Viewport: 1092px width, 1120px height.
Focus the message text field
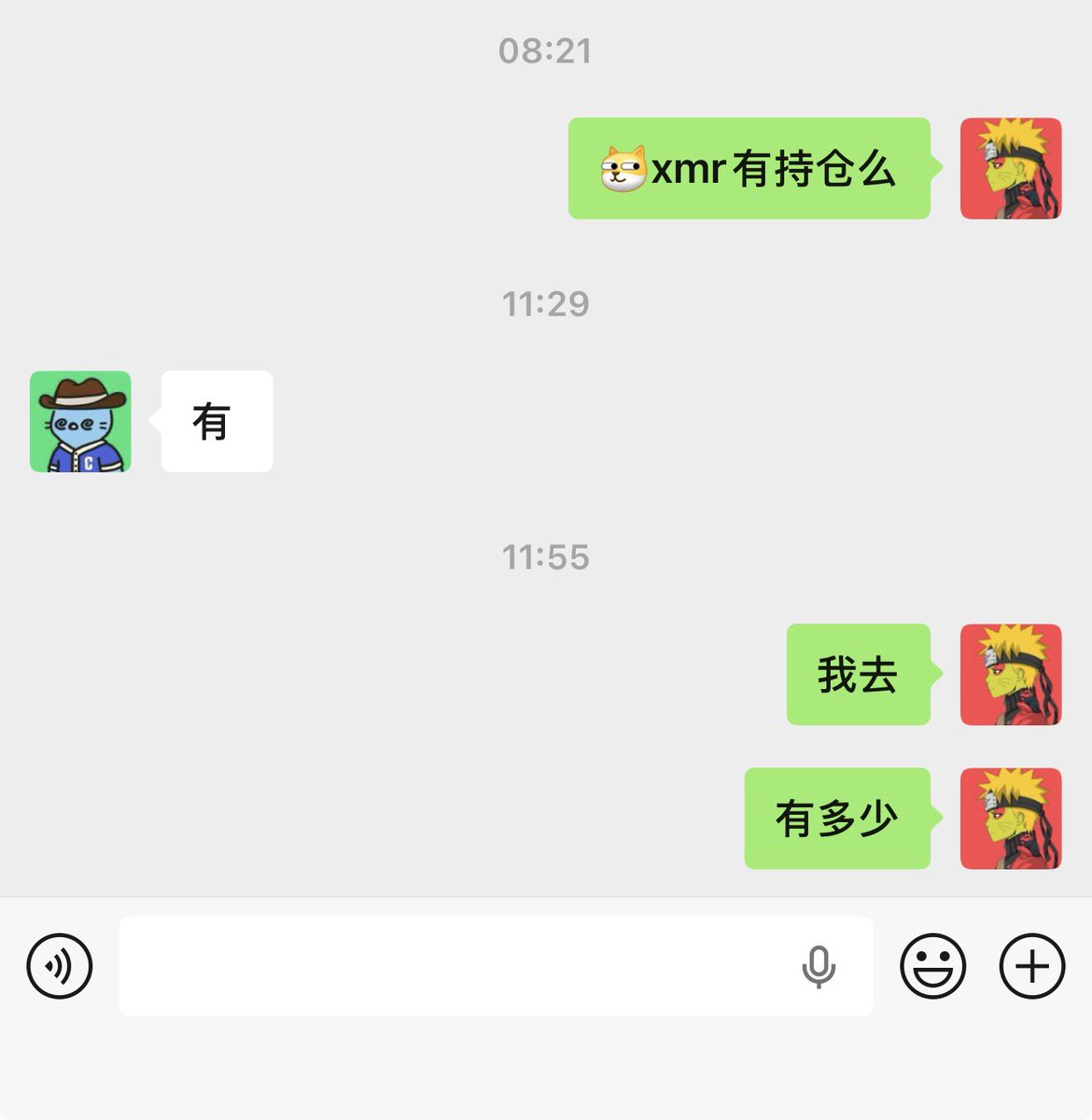tap(448, 966)
